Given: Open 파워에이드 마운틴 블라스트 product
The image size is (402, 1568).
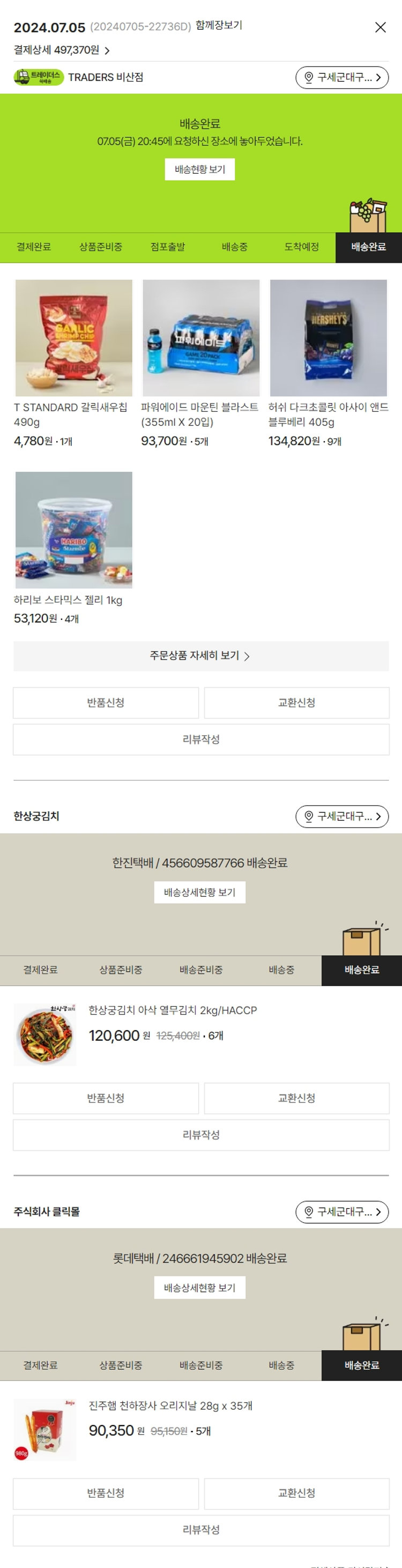Looking at the screenshot, I should (x=200, y=338).
